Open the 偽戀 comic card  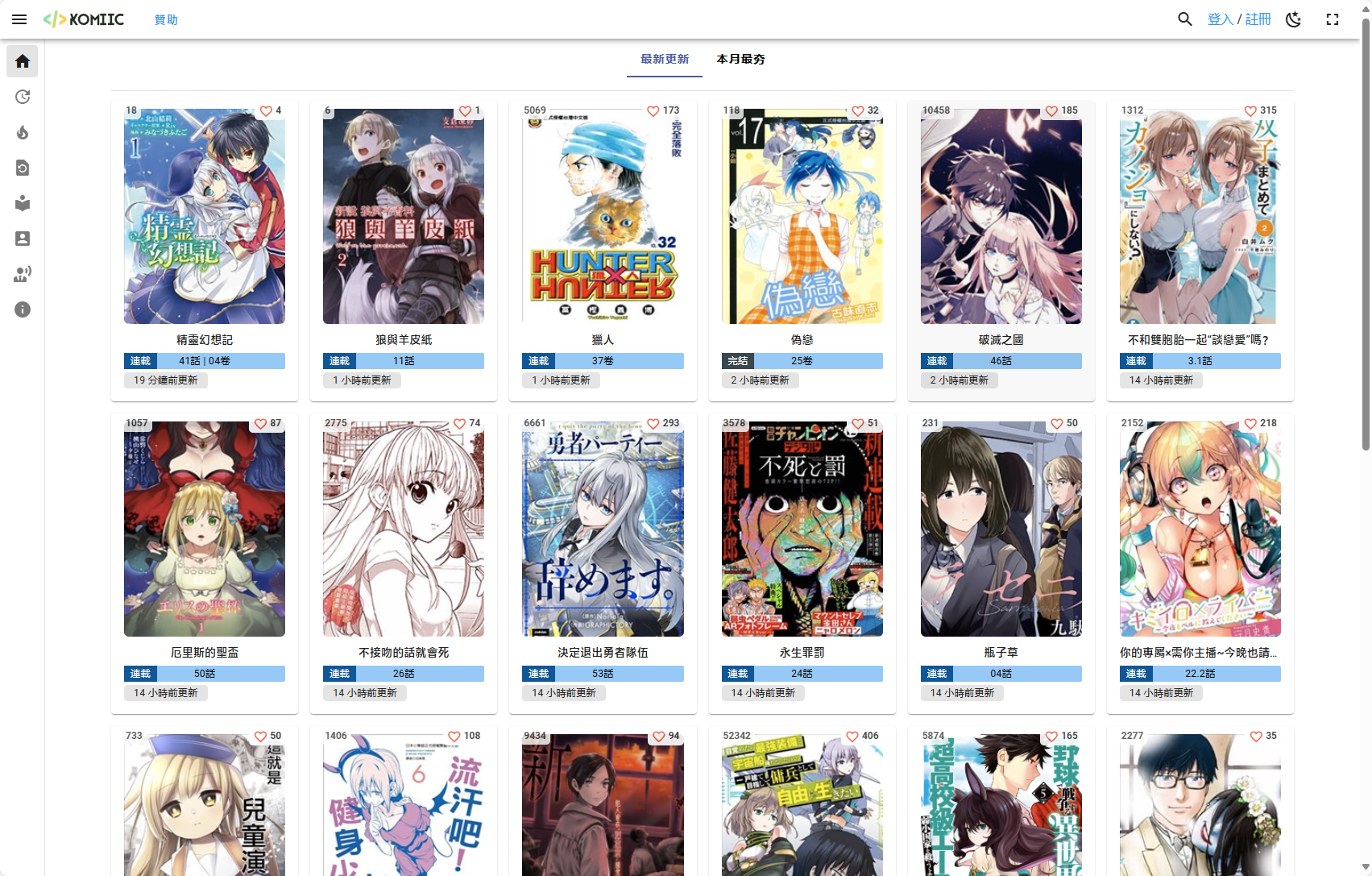802,218
